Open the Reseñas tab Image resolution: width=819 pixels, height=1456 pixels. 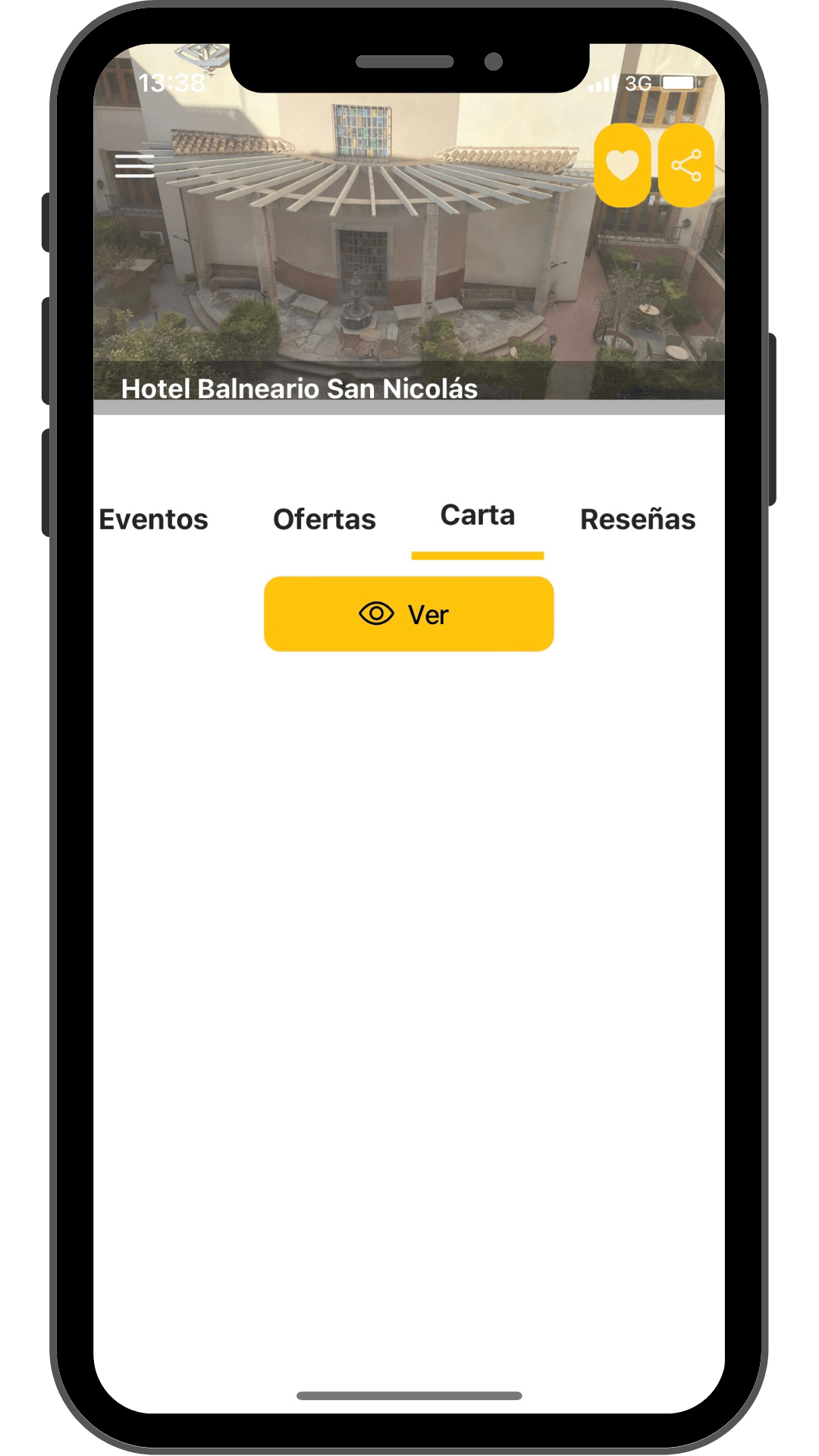click(x=638, y=519)
